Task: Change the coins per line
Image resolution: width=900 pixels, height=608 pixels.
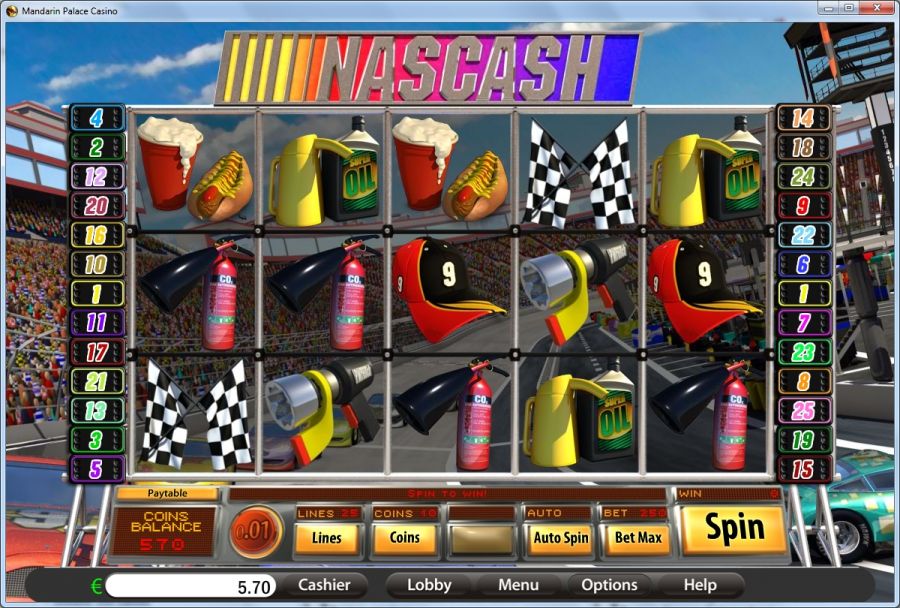Action: pyautogui.click(x=404, y=538)
